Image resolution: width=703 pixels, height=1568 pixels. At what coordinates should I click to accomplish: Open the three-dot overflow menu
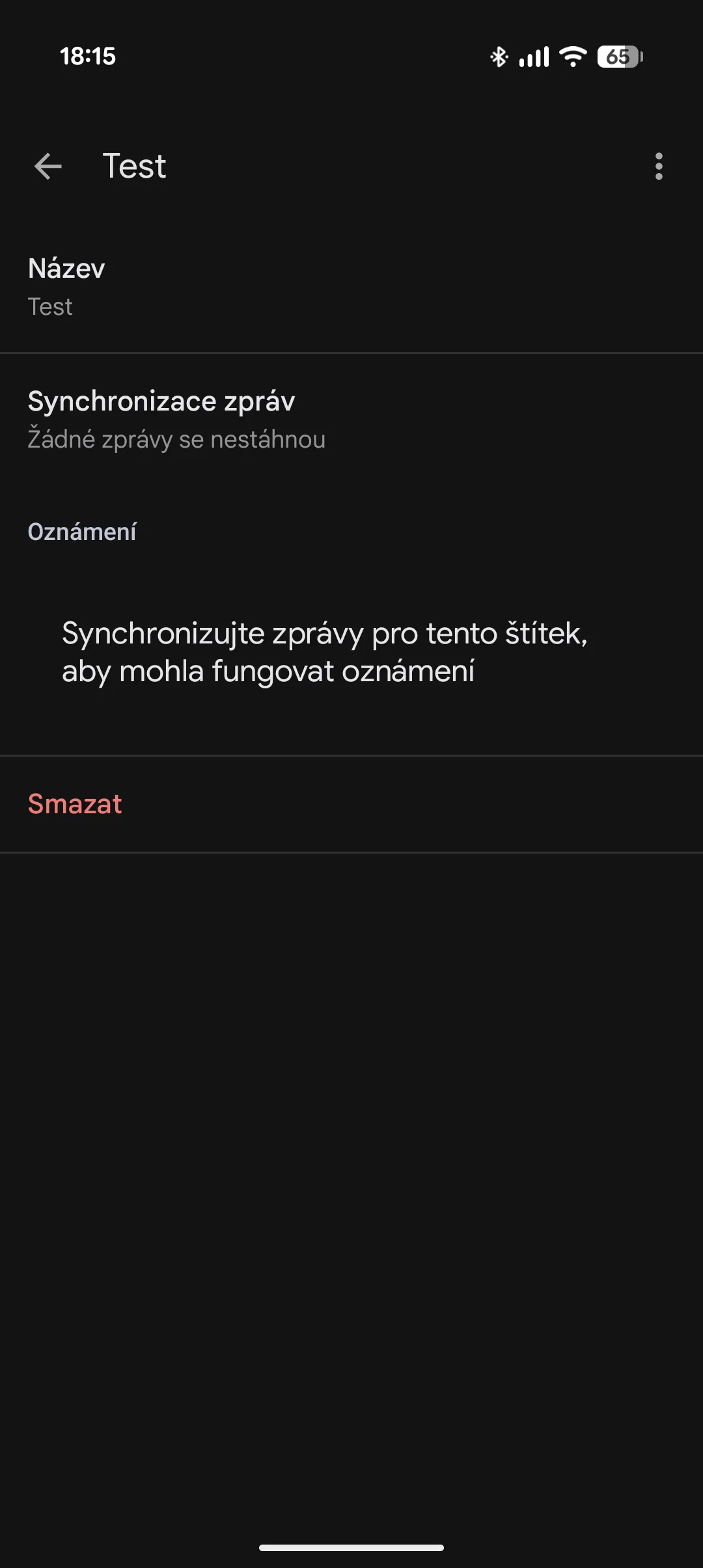[659, 167]
